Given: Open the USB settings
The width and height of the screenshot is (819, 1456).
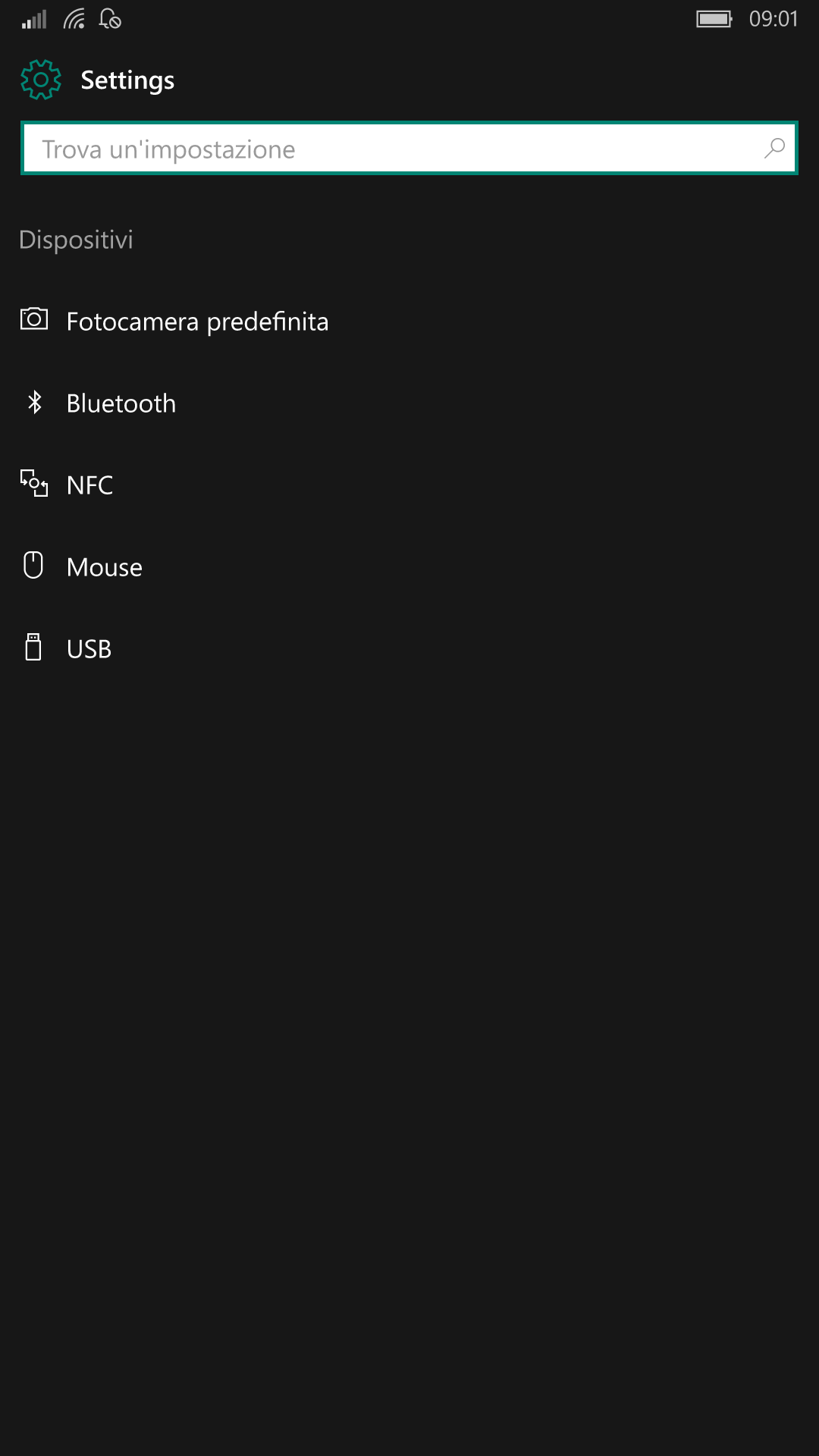Looking at the screenshot, I should 409,648.
